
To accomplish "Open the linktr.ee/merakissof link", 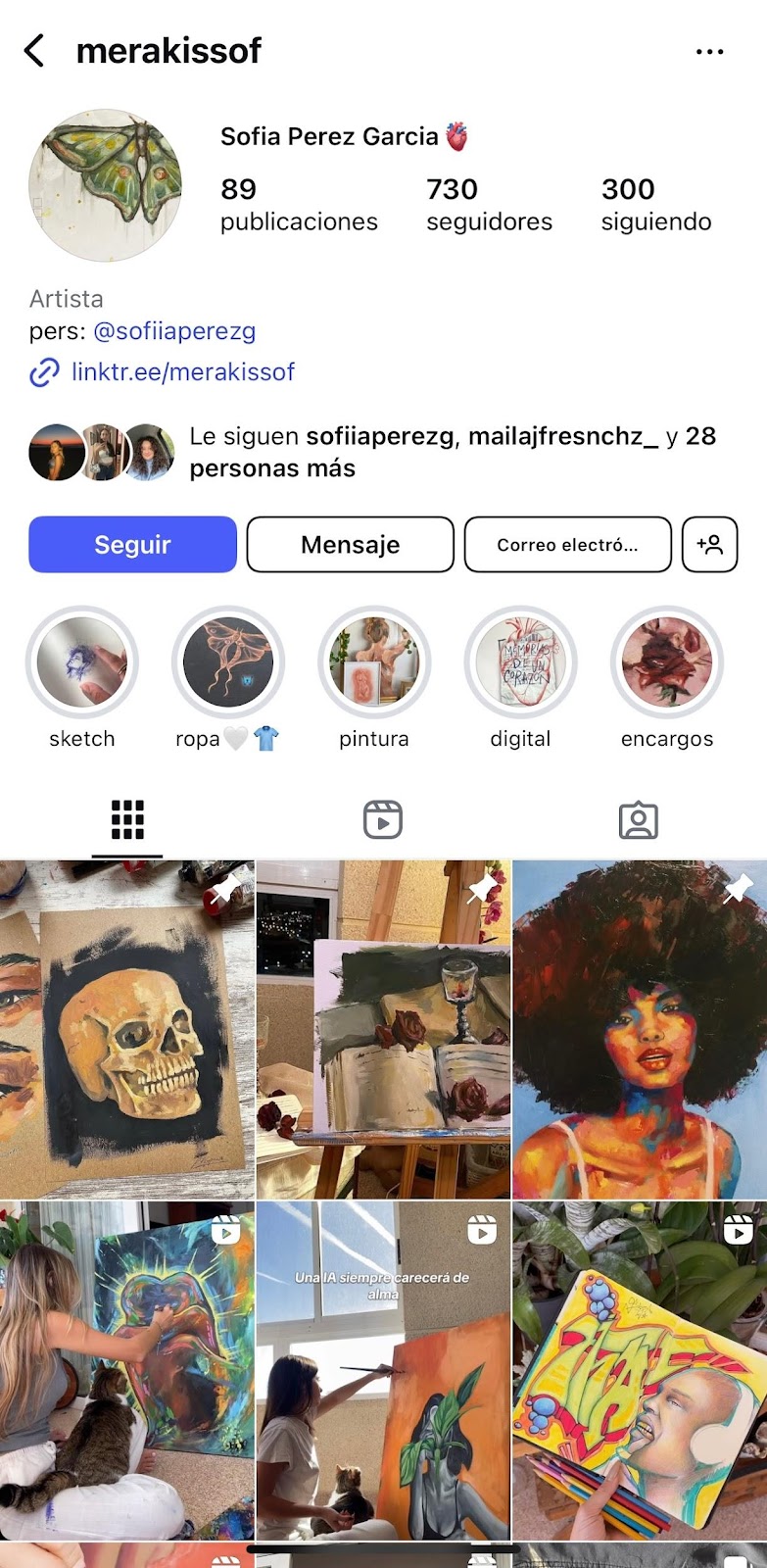I will (x=182, y=372).
